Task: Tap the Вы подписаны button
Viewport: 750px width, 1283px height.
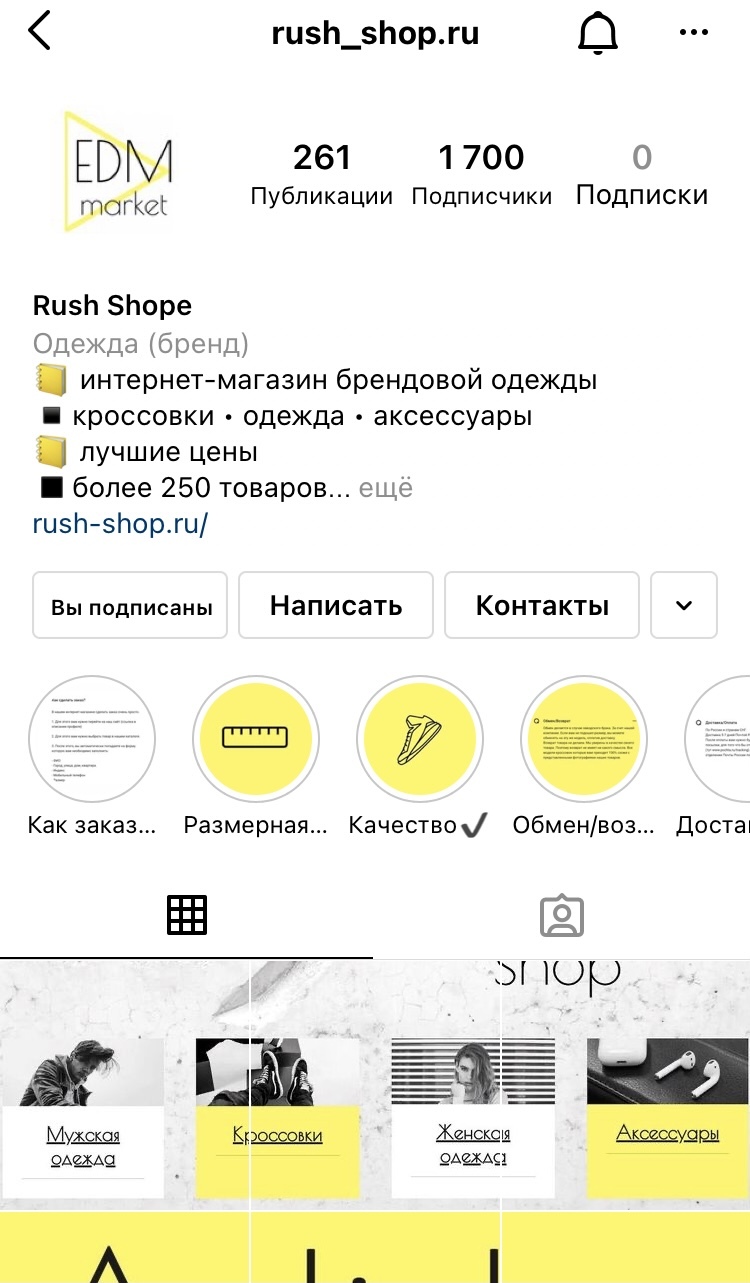Action: click(131, 606)
